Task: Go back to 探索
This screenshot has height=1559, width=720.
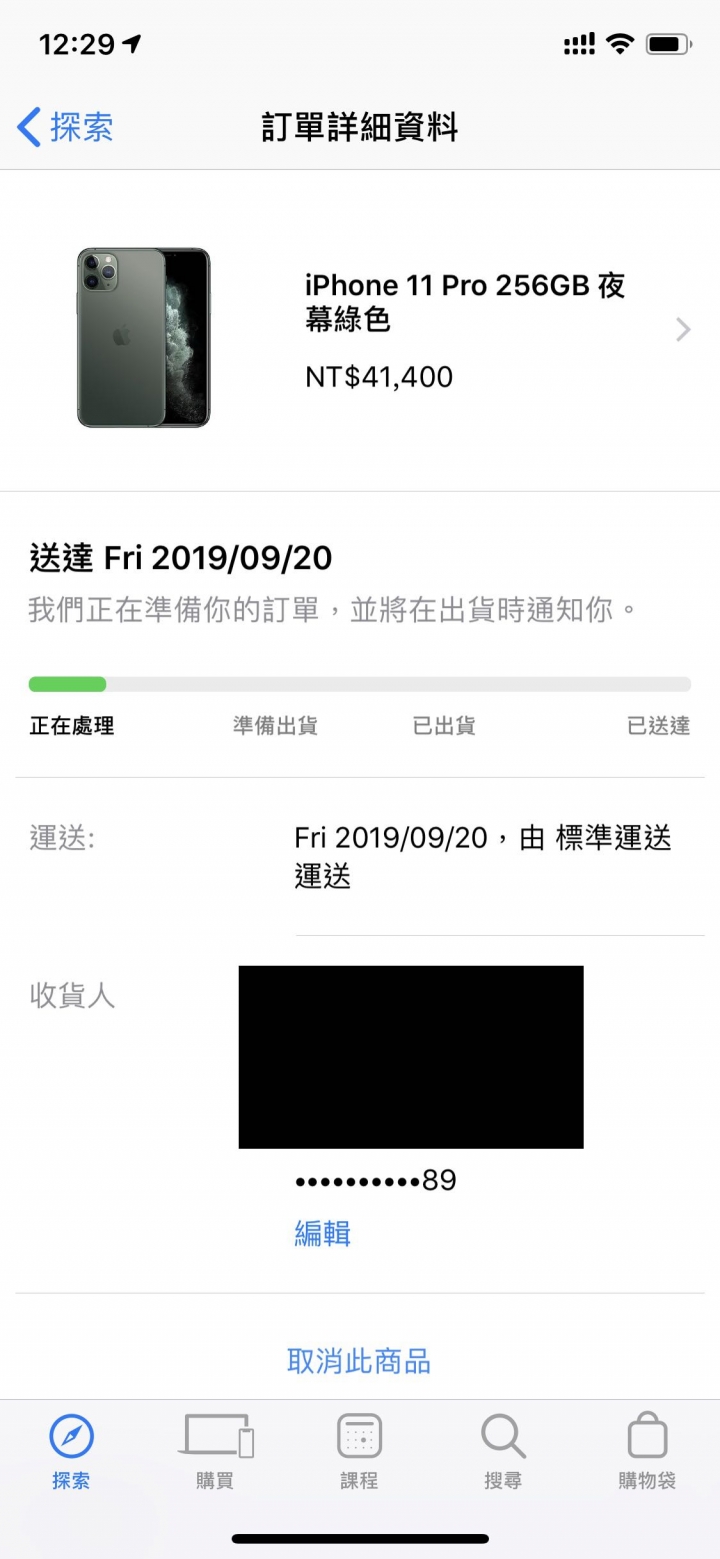Action: (66, 128)
